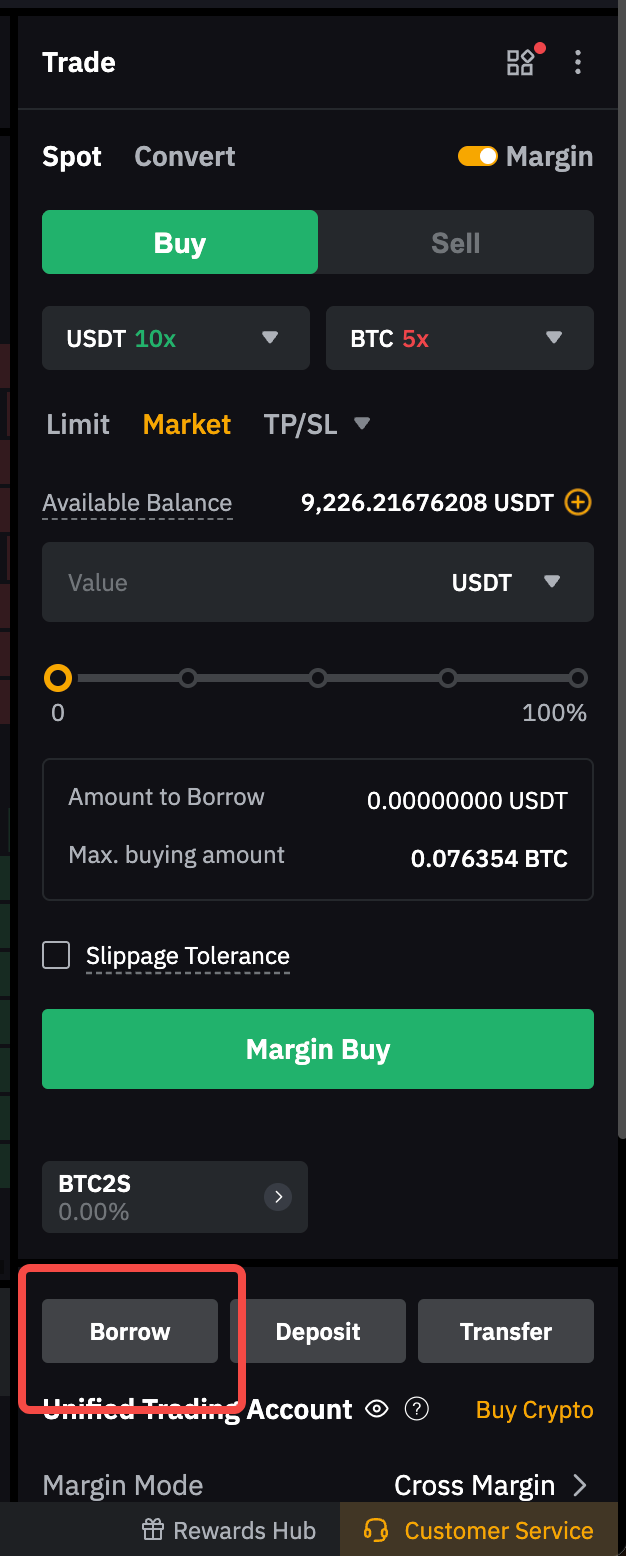Enable the Slippage Tolerance checkbox
The width and height of the screenshot is (626, 1556).
[56, 955]
